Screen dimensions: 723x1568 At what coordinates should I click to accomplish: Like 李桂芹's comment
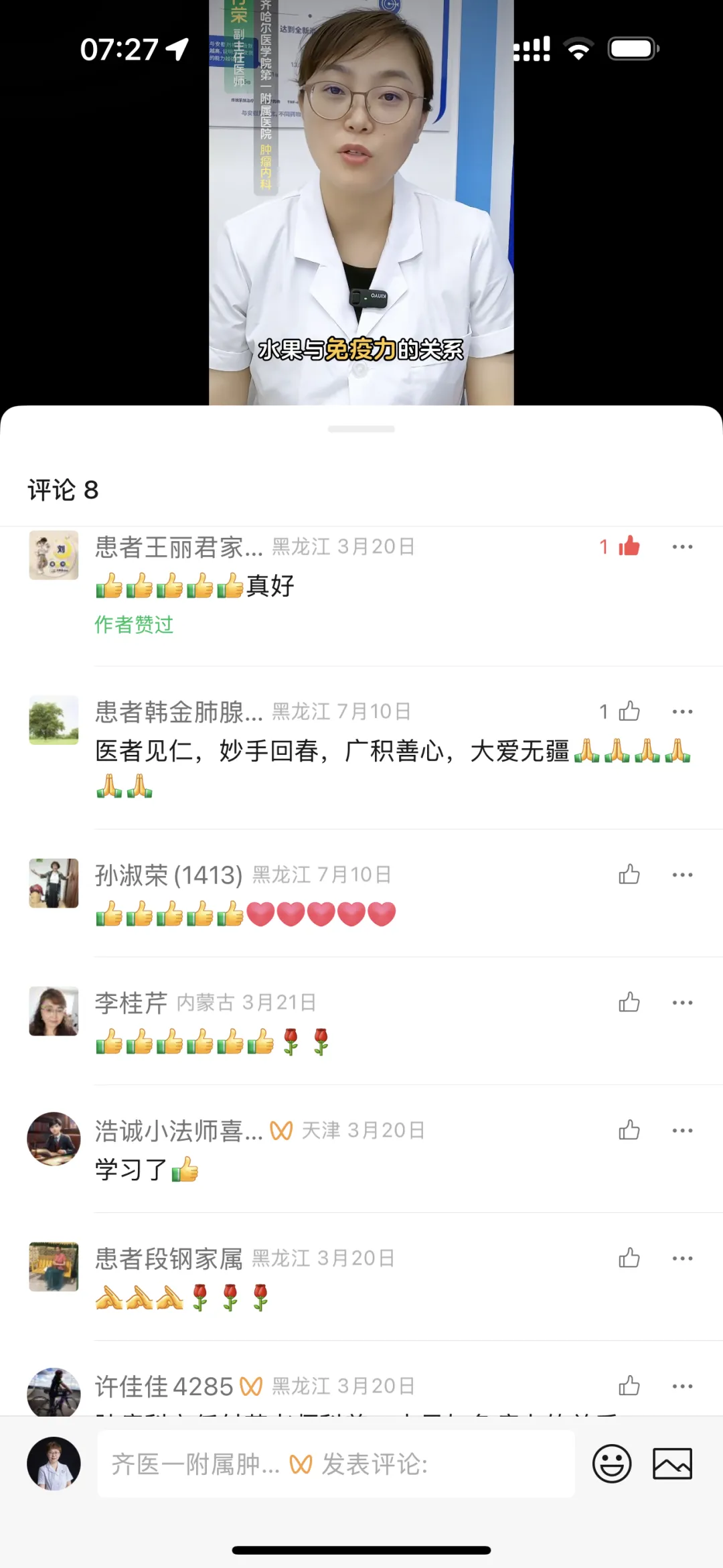(x=629, y=1003)
